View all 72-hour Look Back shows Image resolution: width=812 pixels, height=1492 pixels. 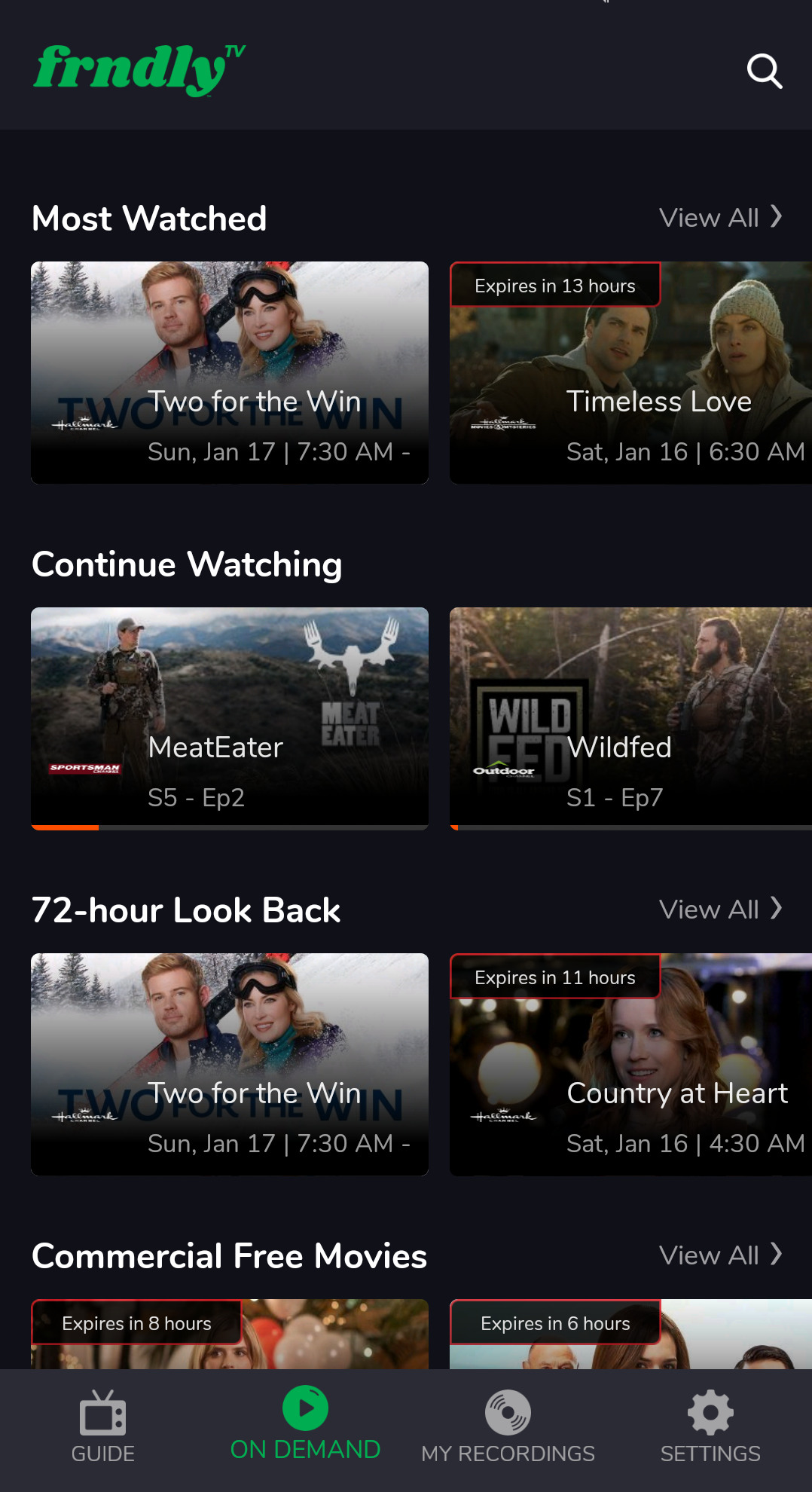click(x=719, y=910)
